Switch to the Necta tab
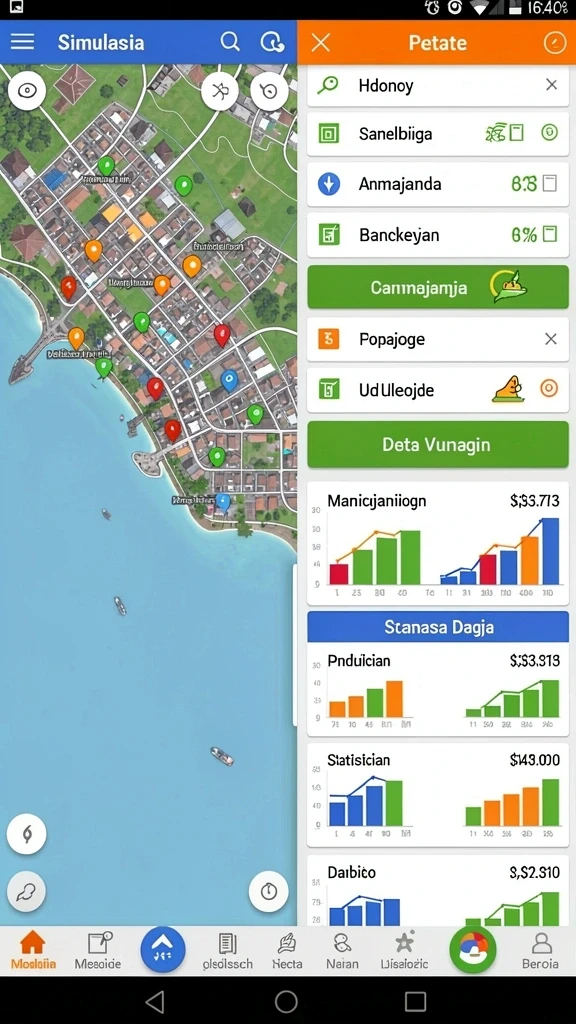This screenshot has height=1024, width=576. (x=287, y=951)
